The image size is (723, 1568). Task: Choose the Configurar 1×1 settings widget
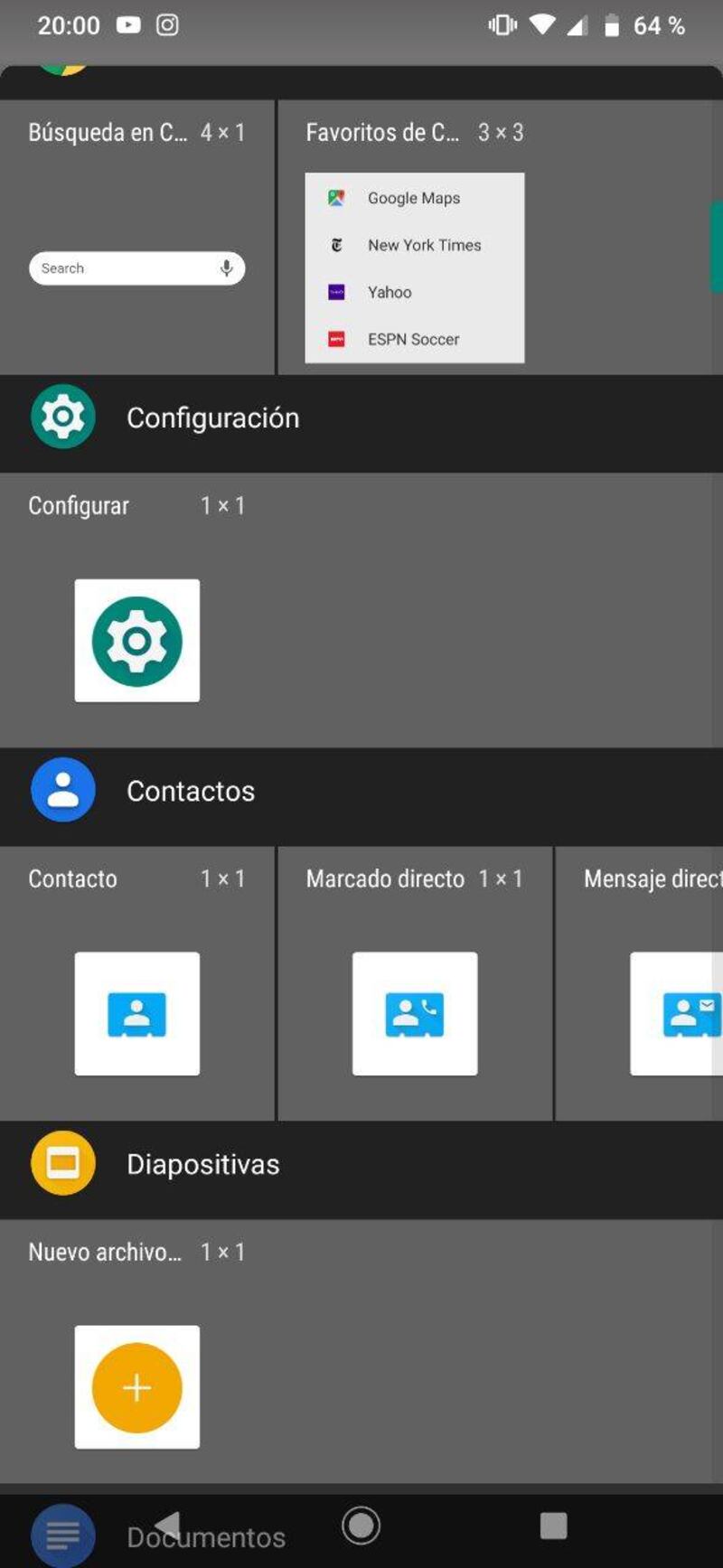coord(137,641)
